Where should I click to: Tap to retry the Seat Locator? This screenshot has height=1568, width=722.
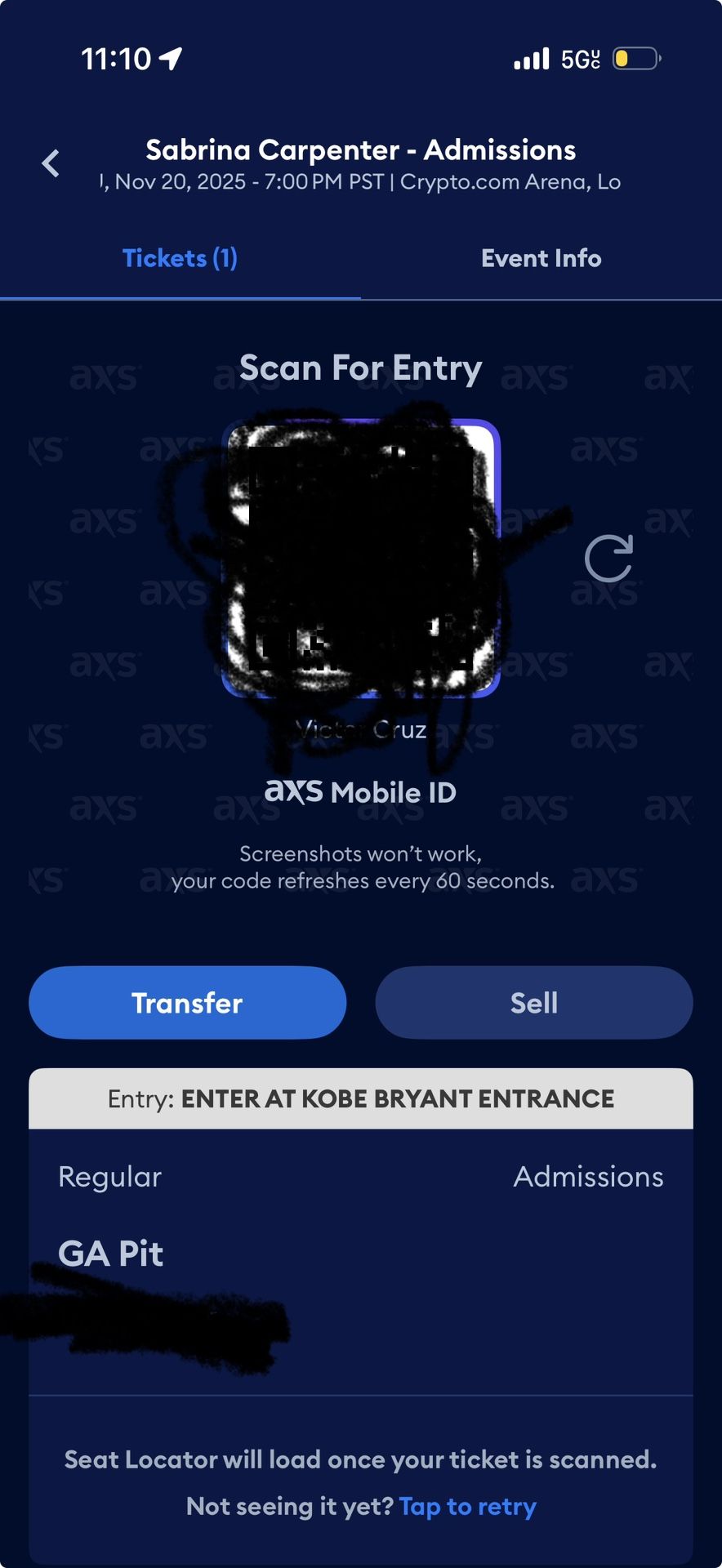(467, 1506)
